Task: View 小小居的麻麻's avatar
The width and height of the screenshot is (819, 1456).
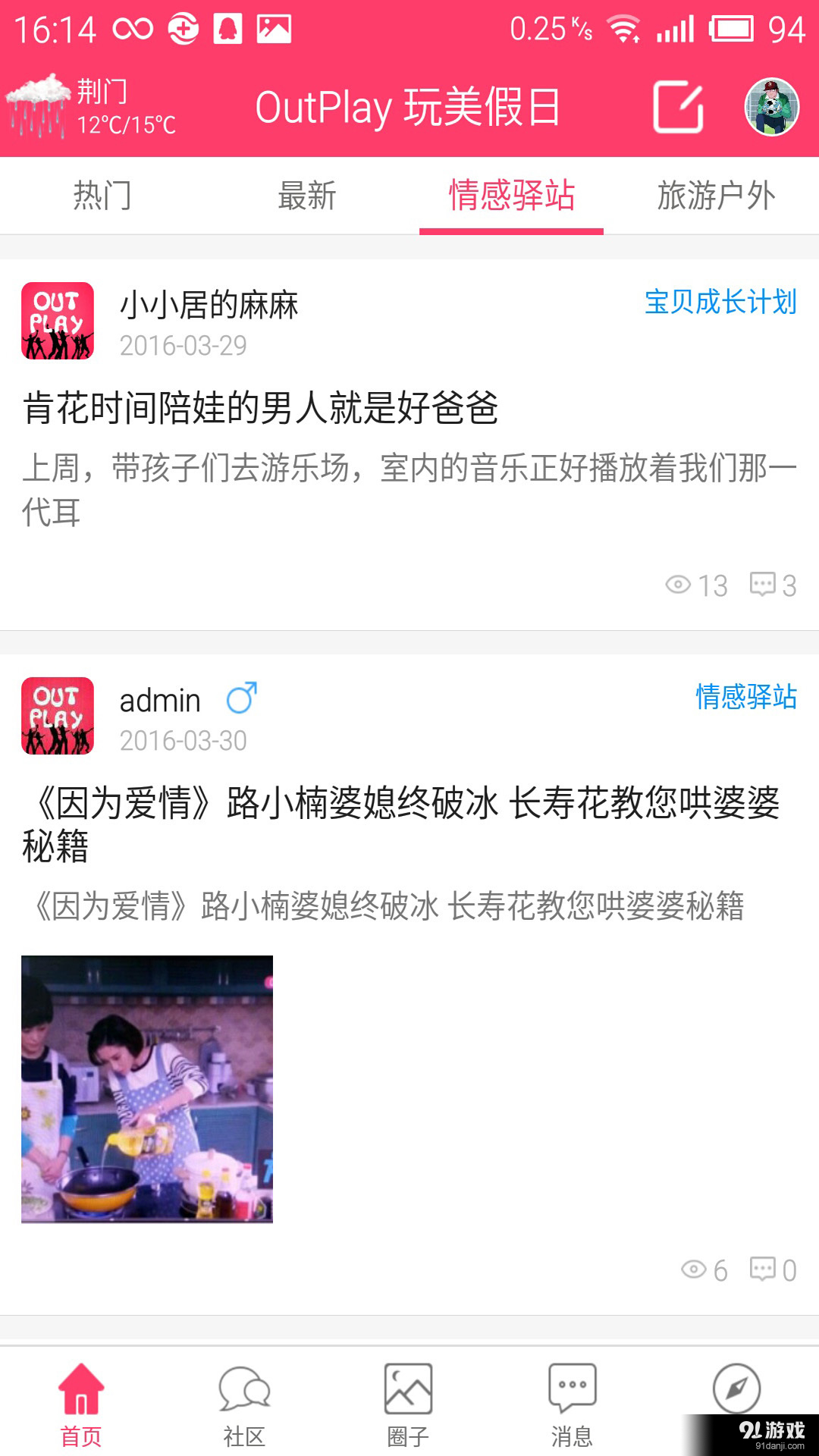Action: click(x=58, y=321)
